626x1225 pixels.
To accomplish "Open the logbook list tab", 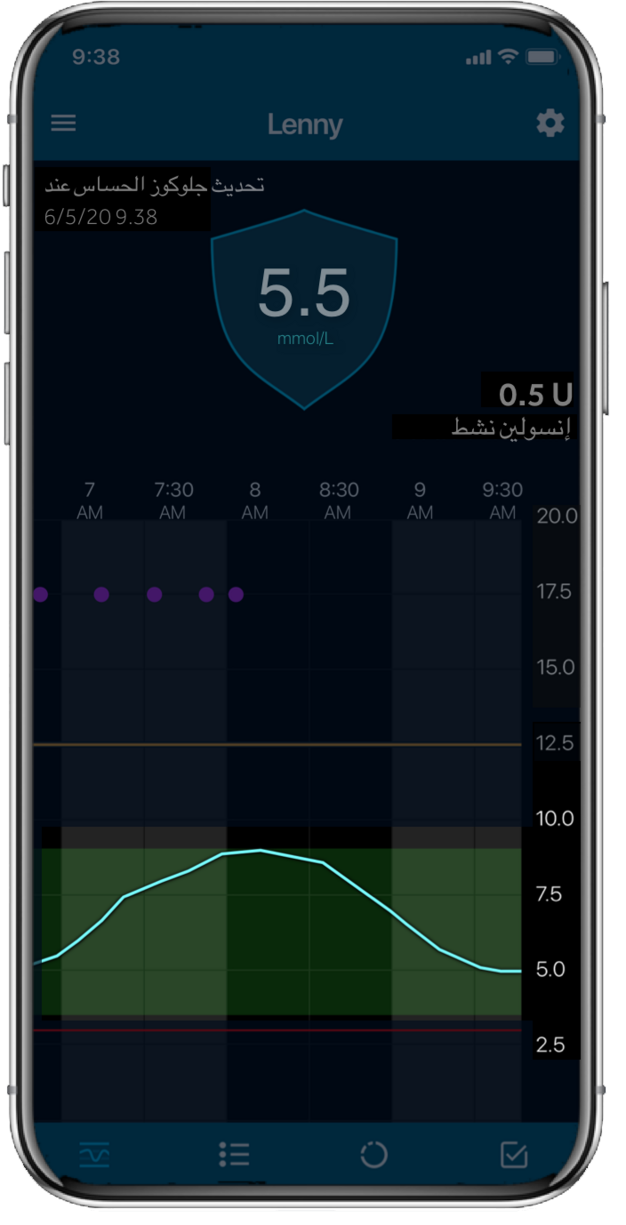I will pyautogui.click(x=234, y=1155).
